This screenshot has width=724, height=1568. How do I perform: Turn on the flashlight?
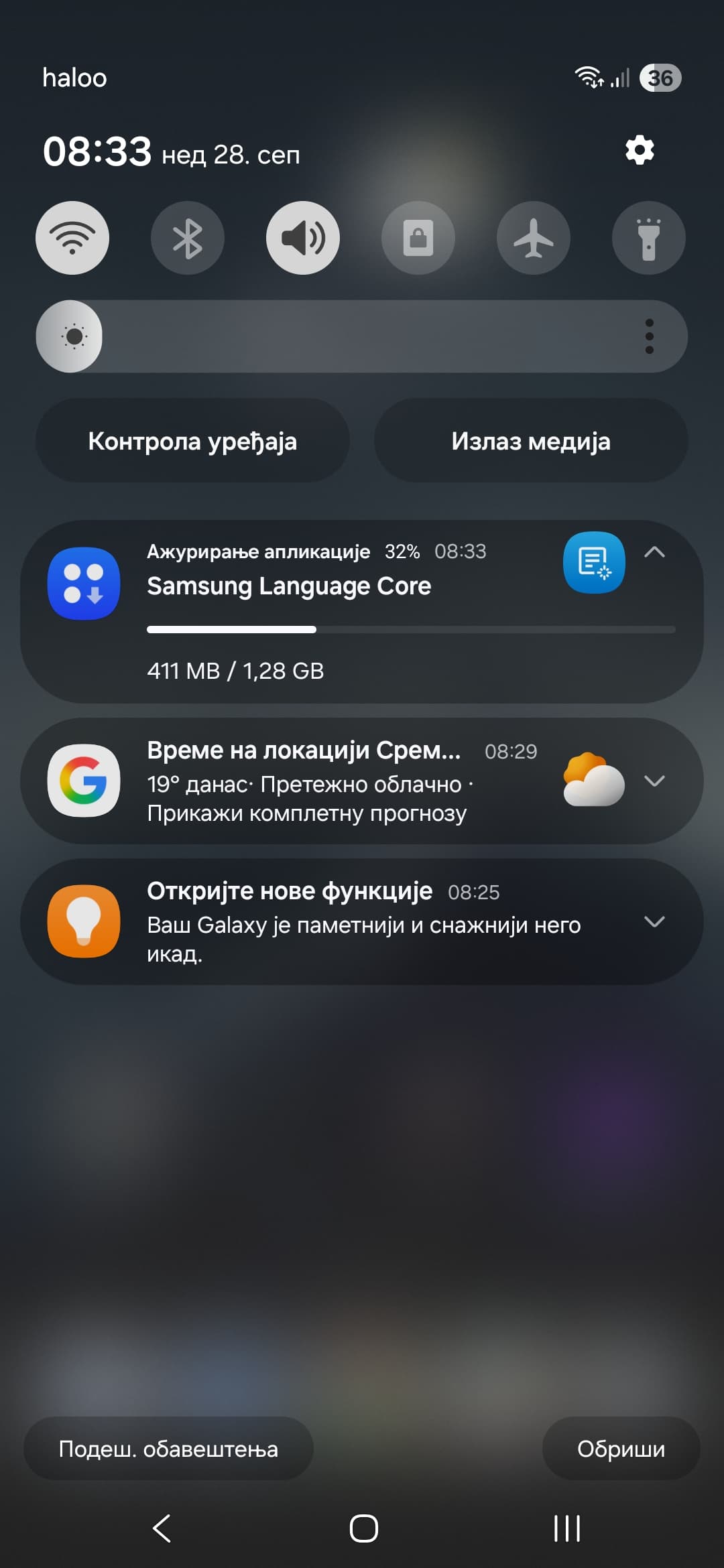coord(649,238)
